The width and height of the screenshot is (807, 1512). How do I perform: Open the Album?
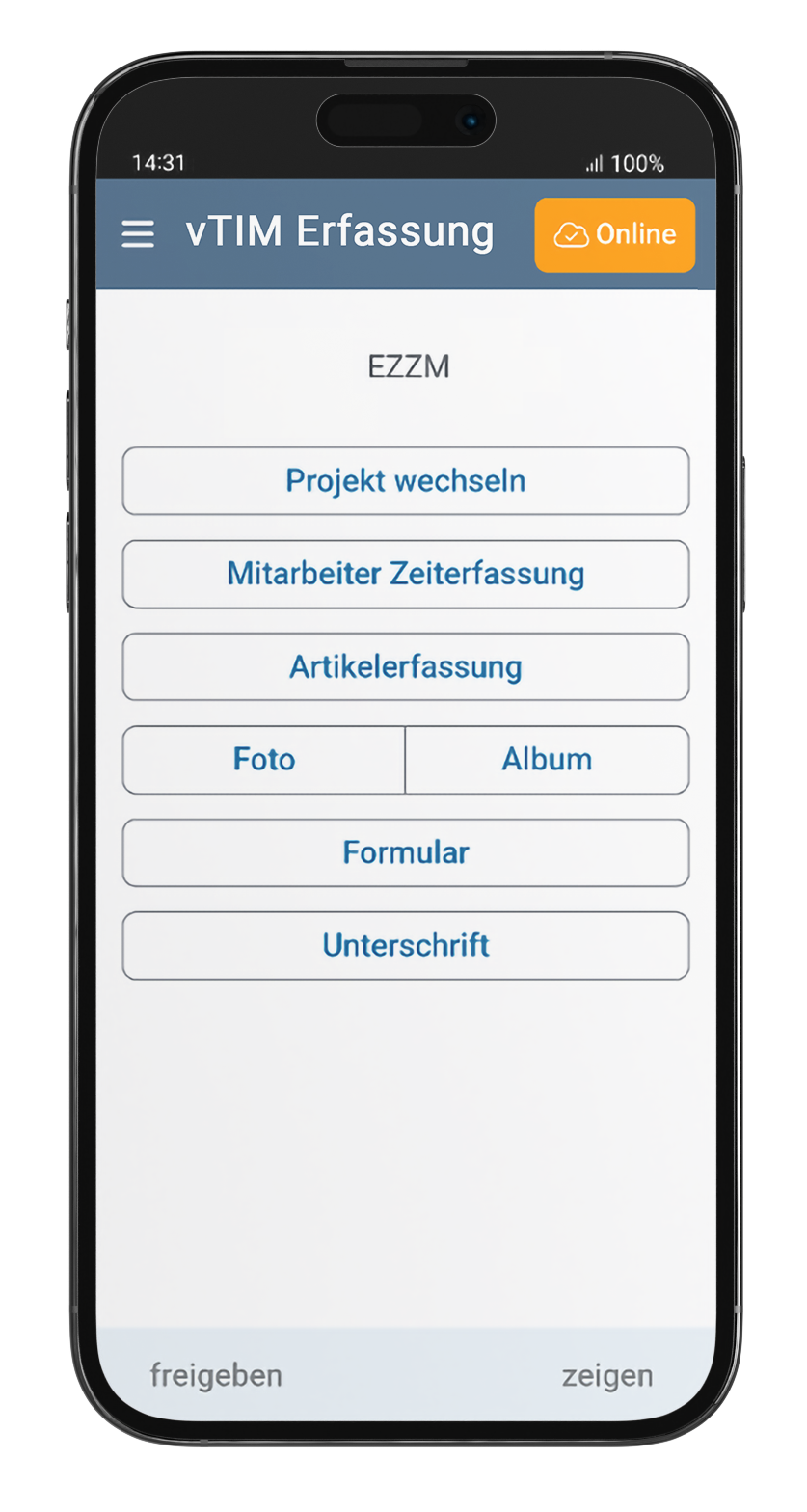pyautogui.click(x=547, y=760)
